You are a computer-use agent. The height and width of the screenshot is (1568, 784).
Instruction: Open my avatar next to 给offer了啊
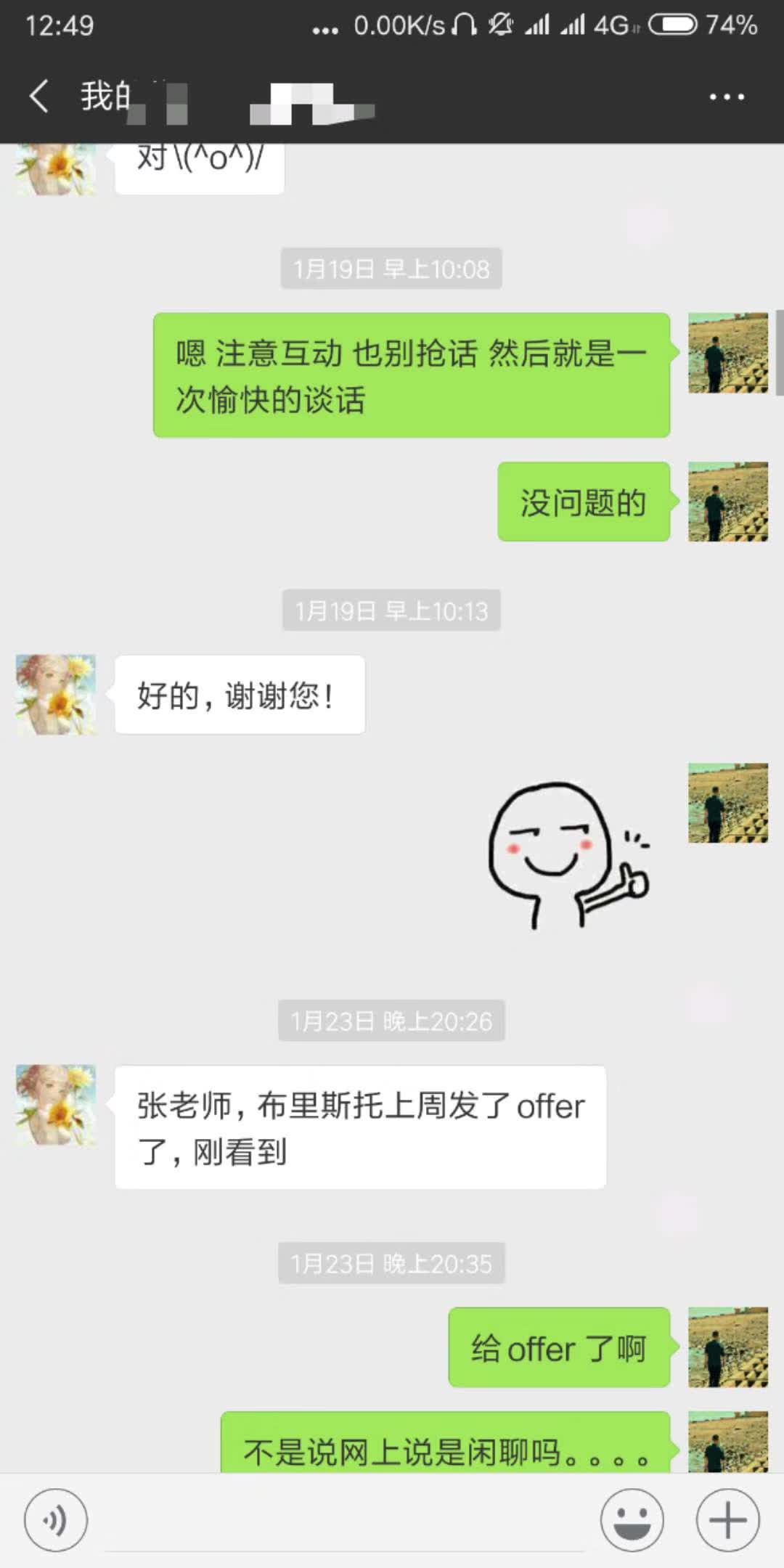(727, 1347)
